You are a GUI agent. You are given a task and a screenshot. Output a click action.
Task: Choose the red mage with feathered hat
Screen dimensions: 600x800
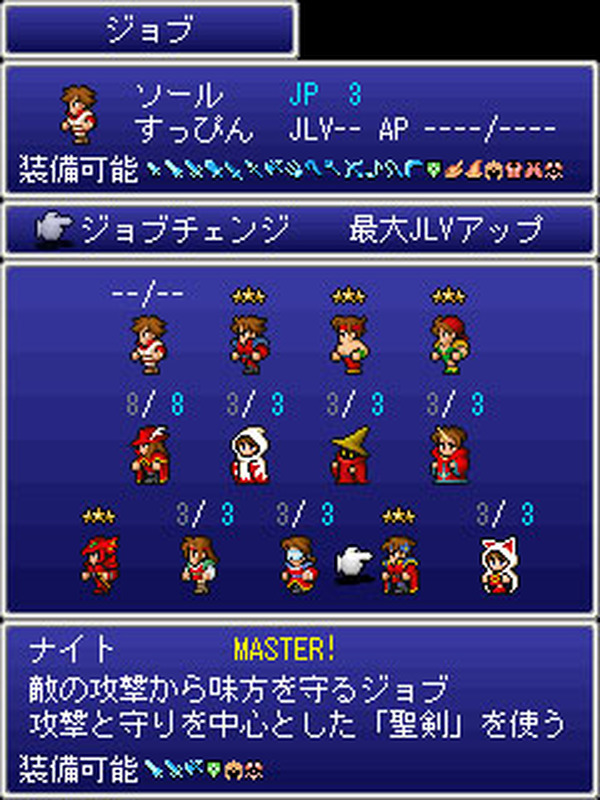pos(149,455)
